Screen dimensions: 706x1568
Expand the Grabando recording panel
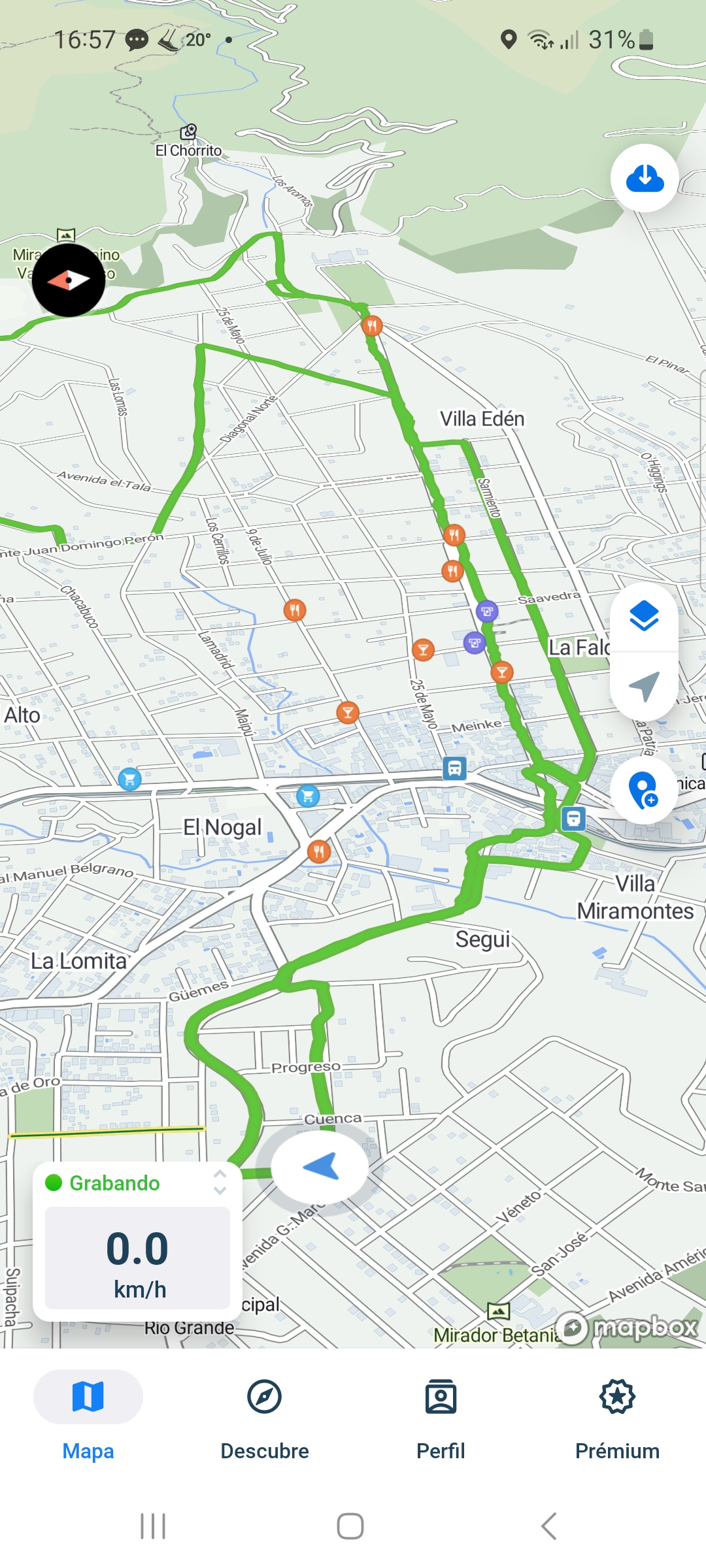[220, 1183]
